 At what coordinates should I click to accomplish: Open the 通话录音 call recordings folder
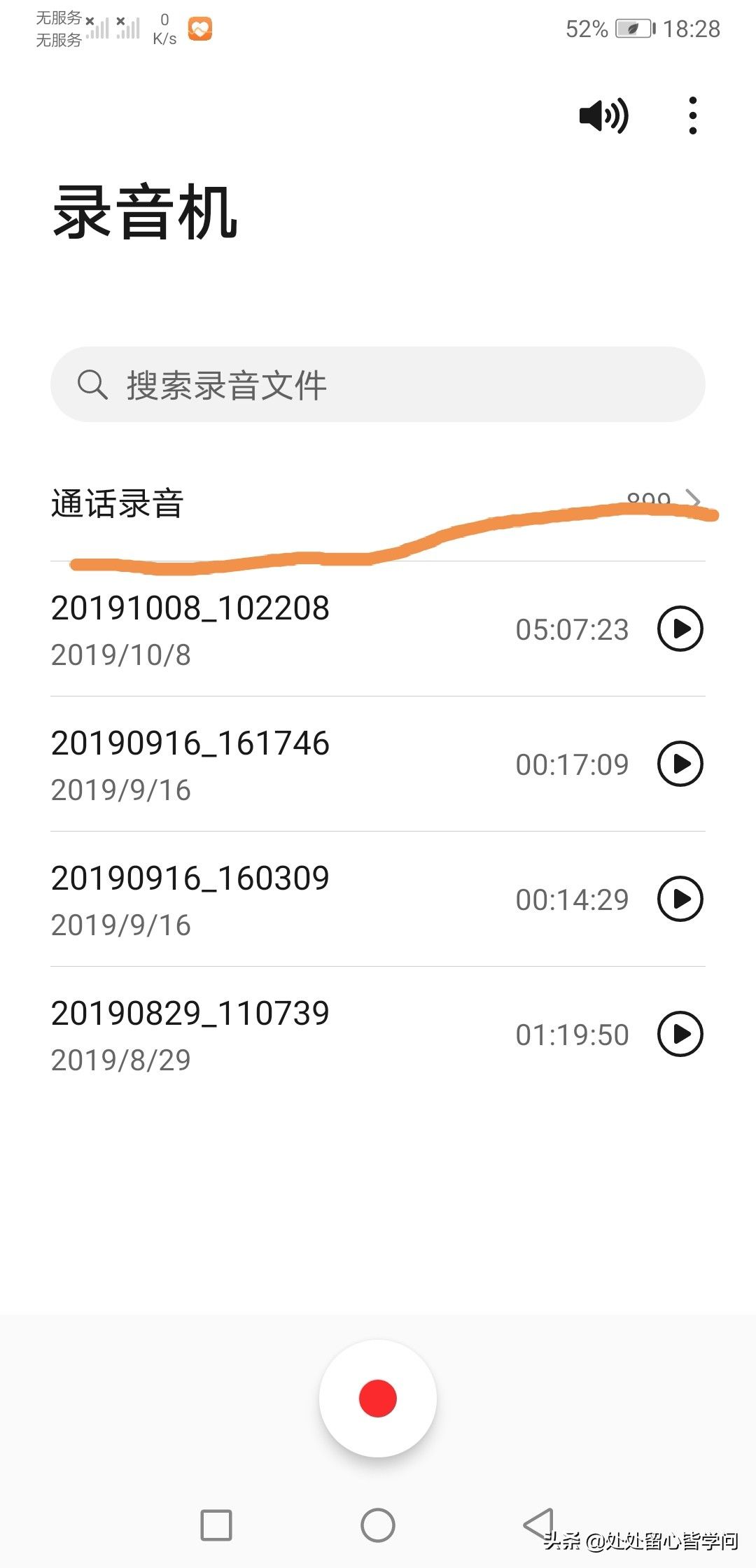[378, 503]
